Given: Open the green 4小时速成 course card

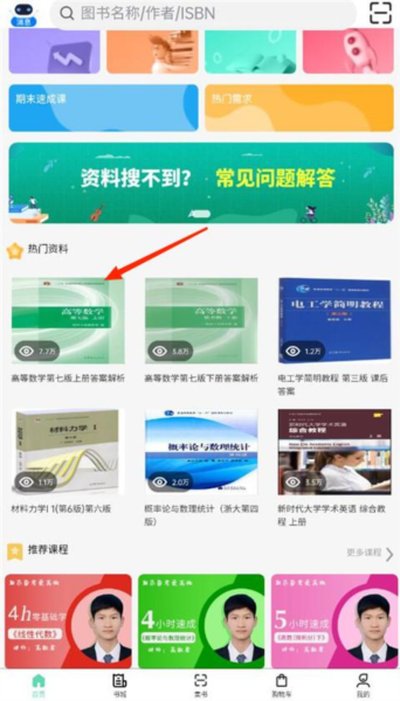Looking at the screenshot, I should [x=201, y=621].
